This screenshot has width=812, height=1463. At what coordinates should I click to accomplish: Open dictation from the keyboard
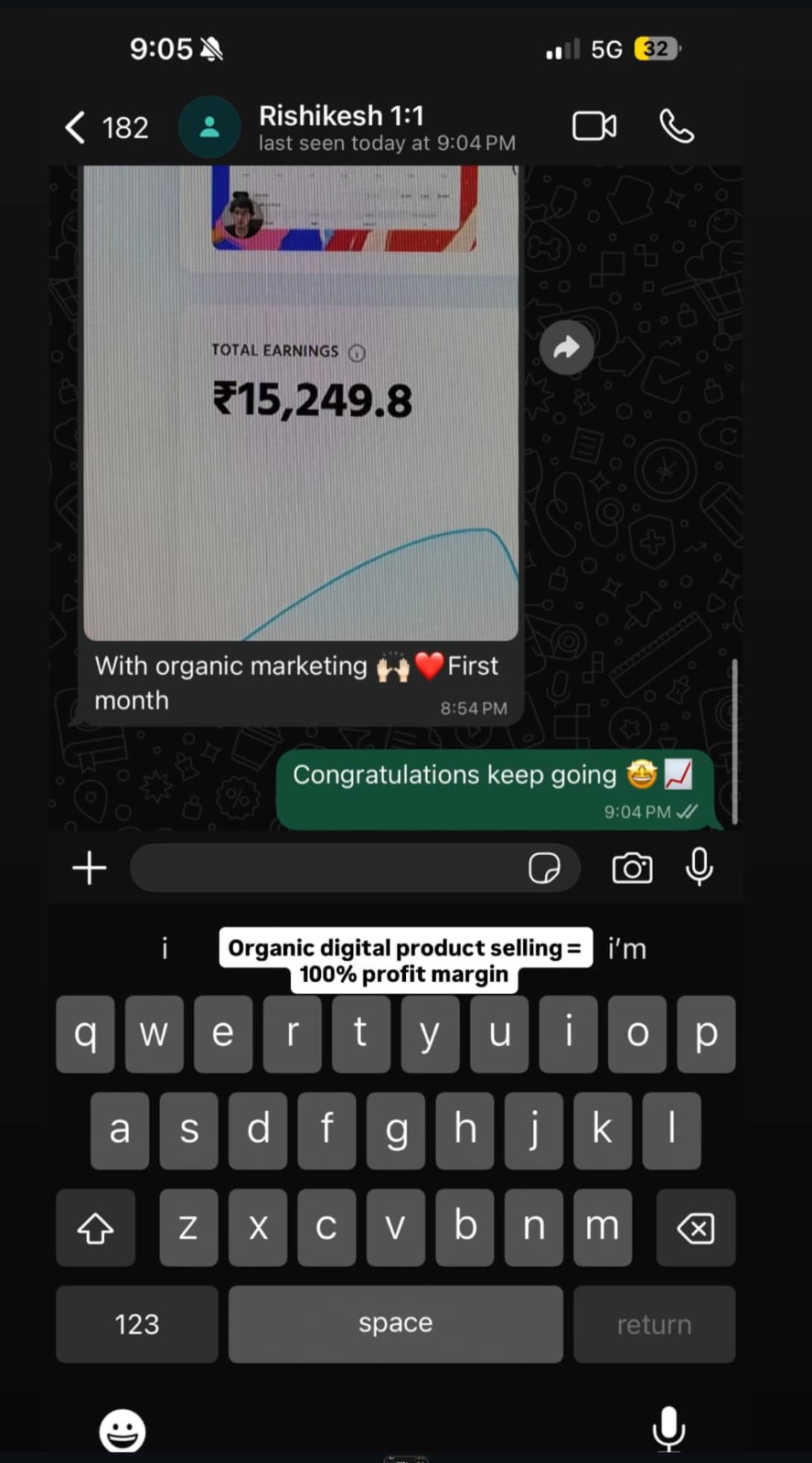click(x=668, y=1429)
